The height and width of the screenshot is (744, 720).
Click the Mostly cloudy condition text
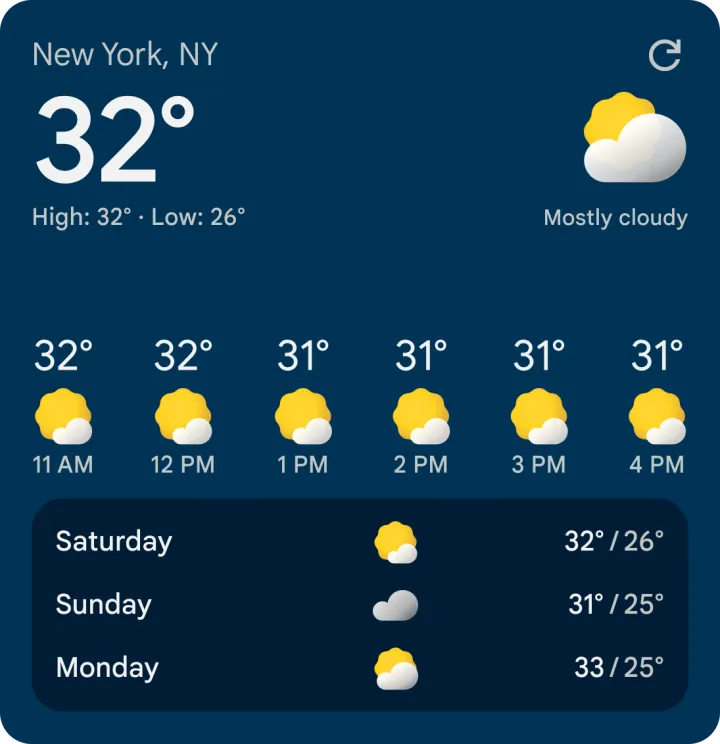click(615, 217)
